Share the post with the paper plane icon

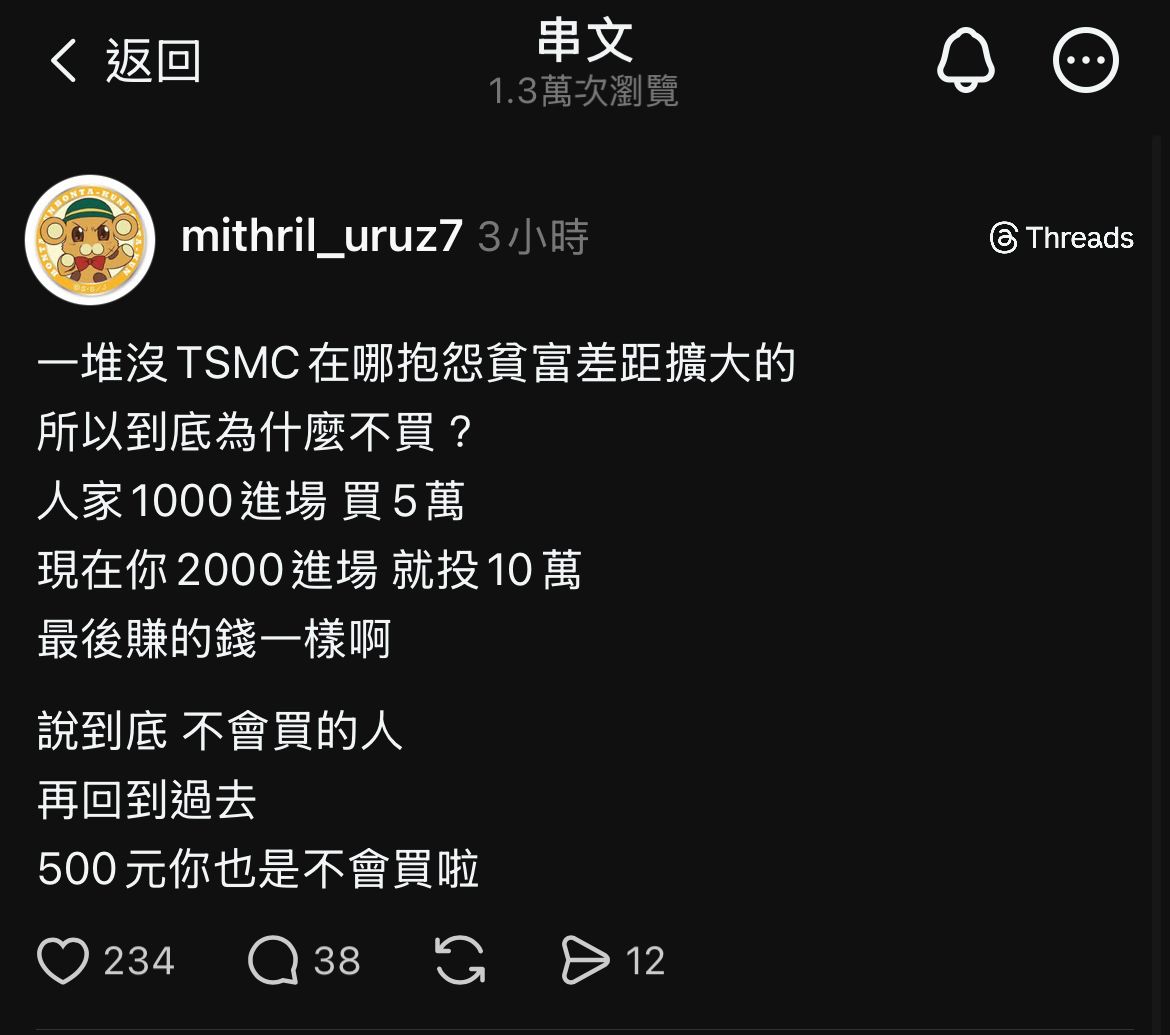tap(585, 961)
